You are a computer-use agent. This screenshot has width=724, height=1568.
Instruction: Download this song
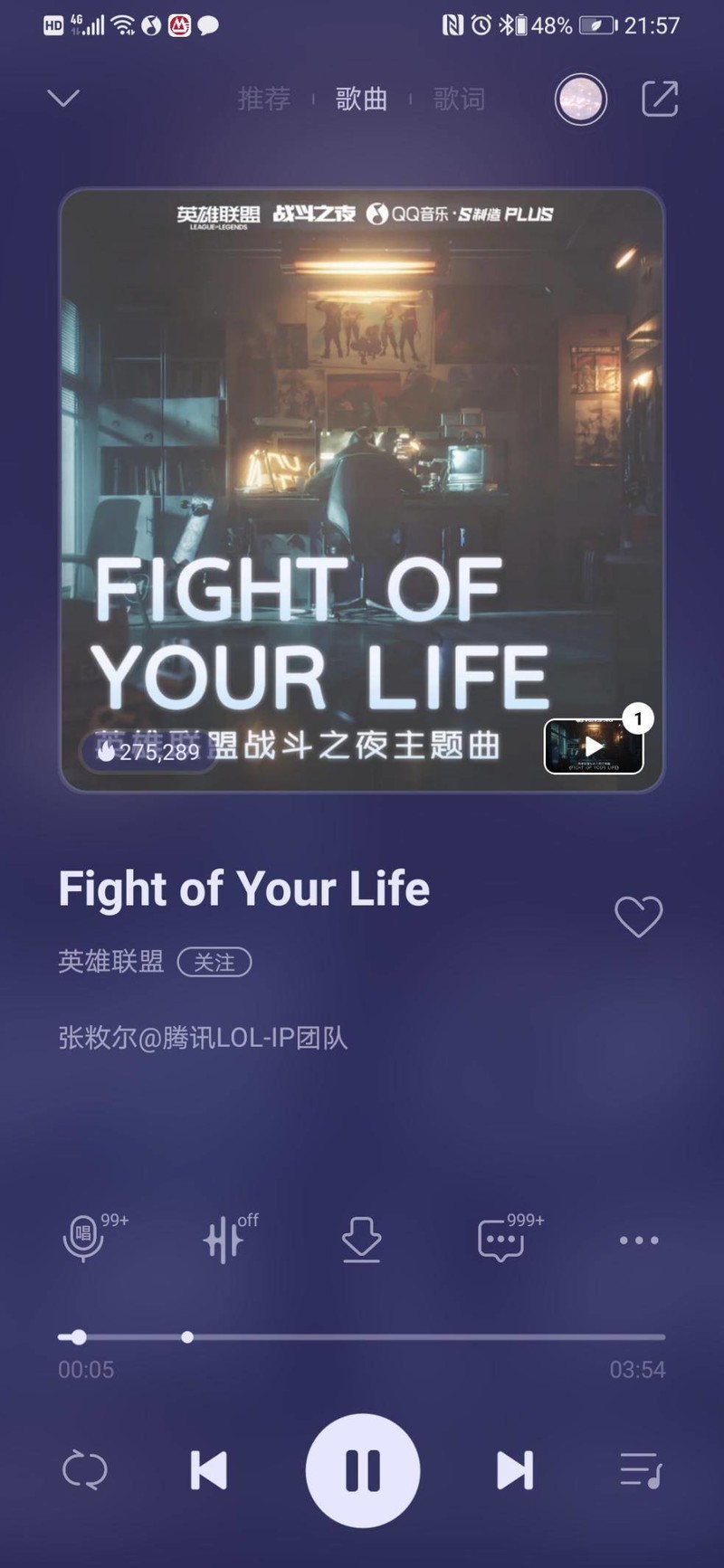point(361,1239)
